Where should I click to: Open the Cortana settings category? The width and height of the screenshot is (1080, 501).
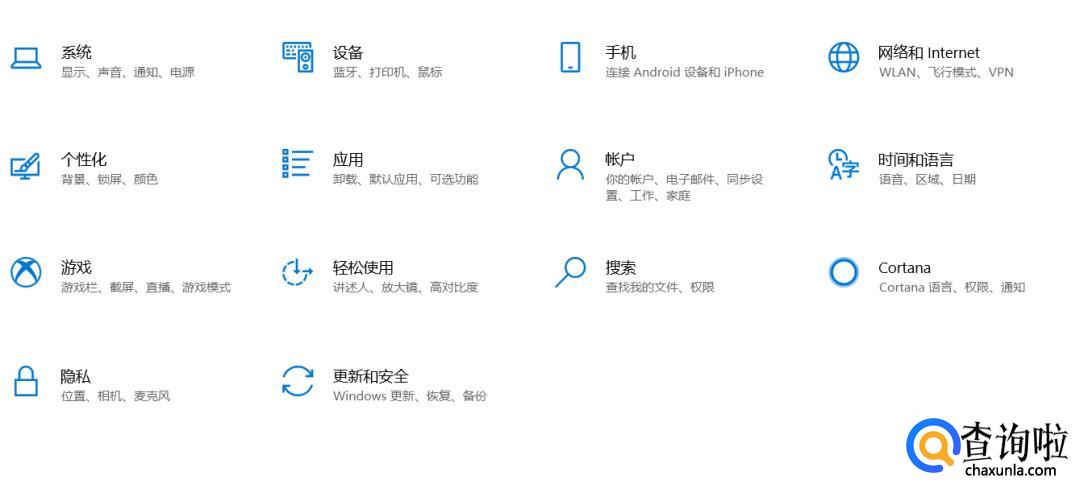click(x=926, y=276)
